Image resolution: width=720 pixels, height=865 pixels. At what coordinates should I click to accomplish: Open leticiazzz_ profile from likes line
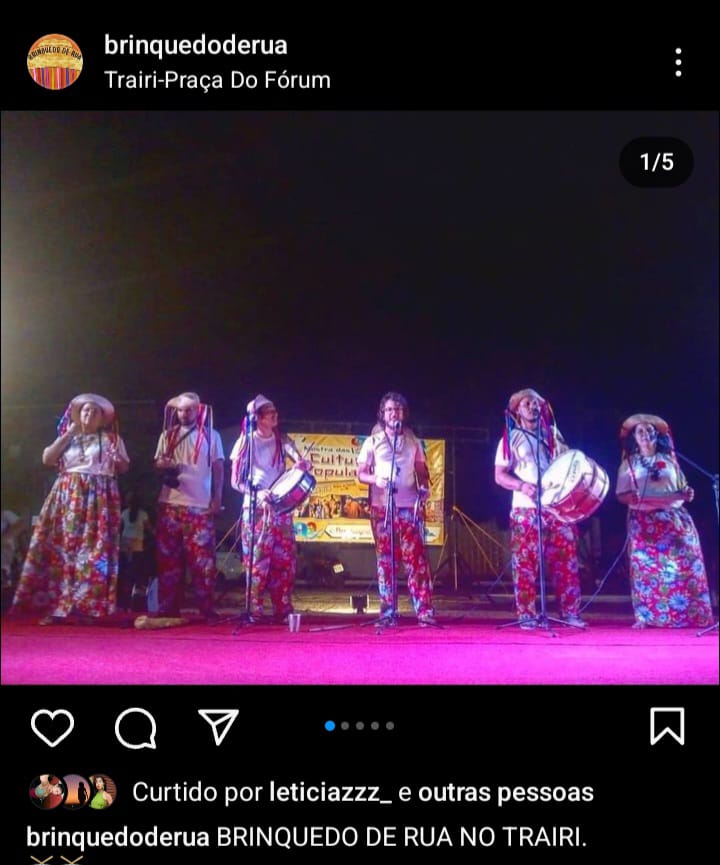(x=330, y=793)
